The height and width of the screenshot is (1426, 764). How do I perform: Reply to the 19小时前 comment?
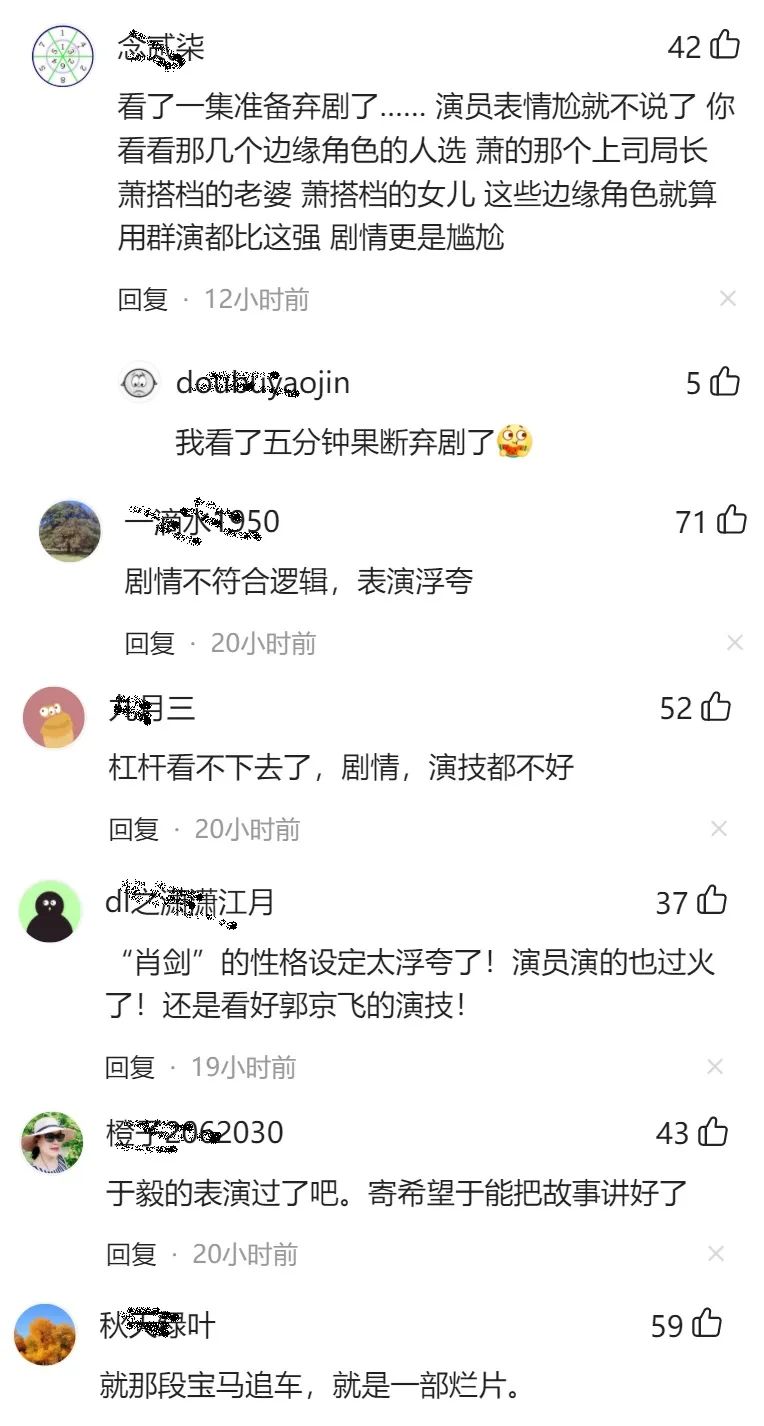point(130,1067)
